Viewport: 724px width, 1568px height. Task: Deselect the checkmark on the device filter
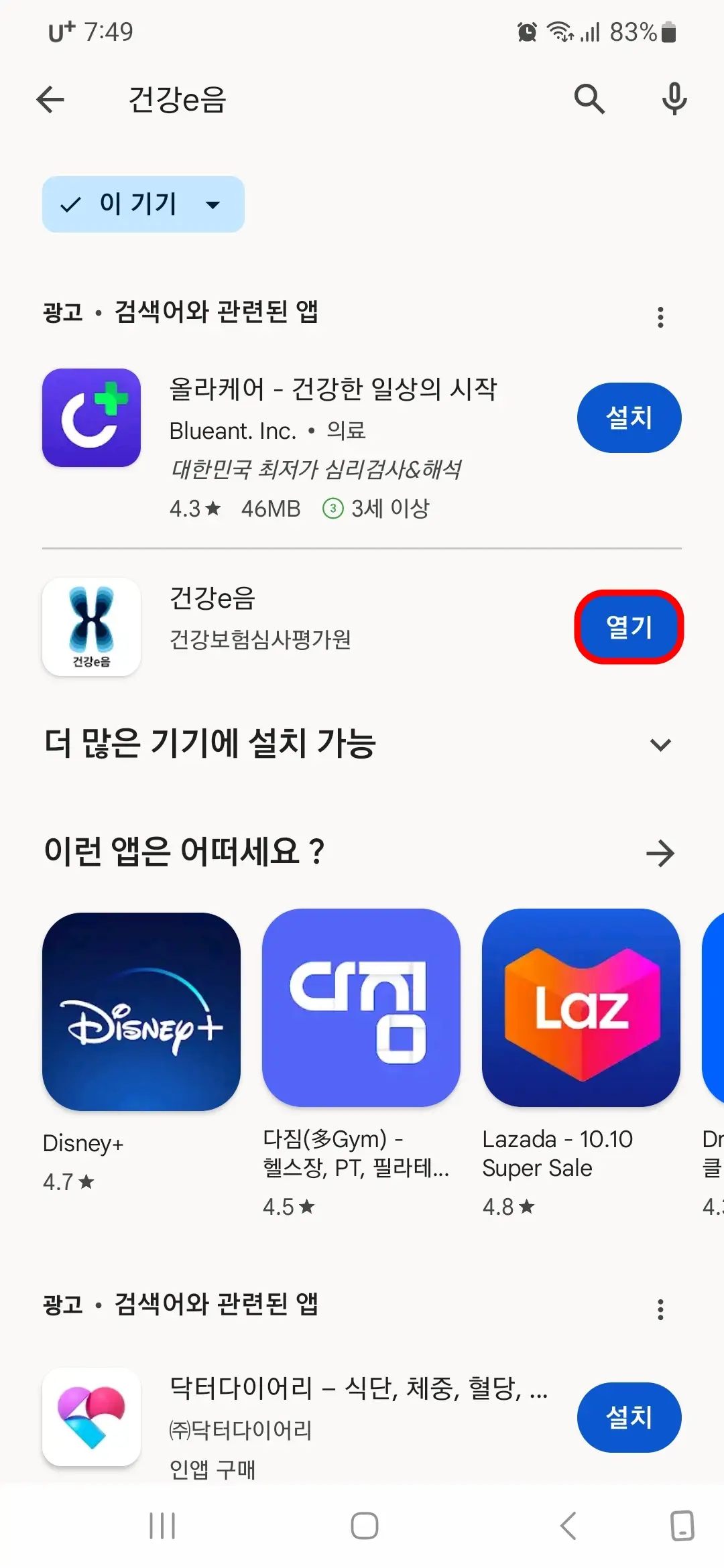pos(70,204)
